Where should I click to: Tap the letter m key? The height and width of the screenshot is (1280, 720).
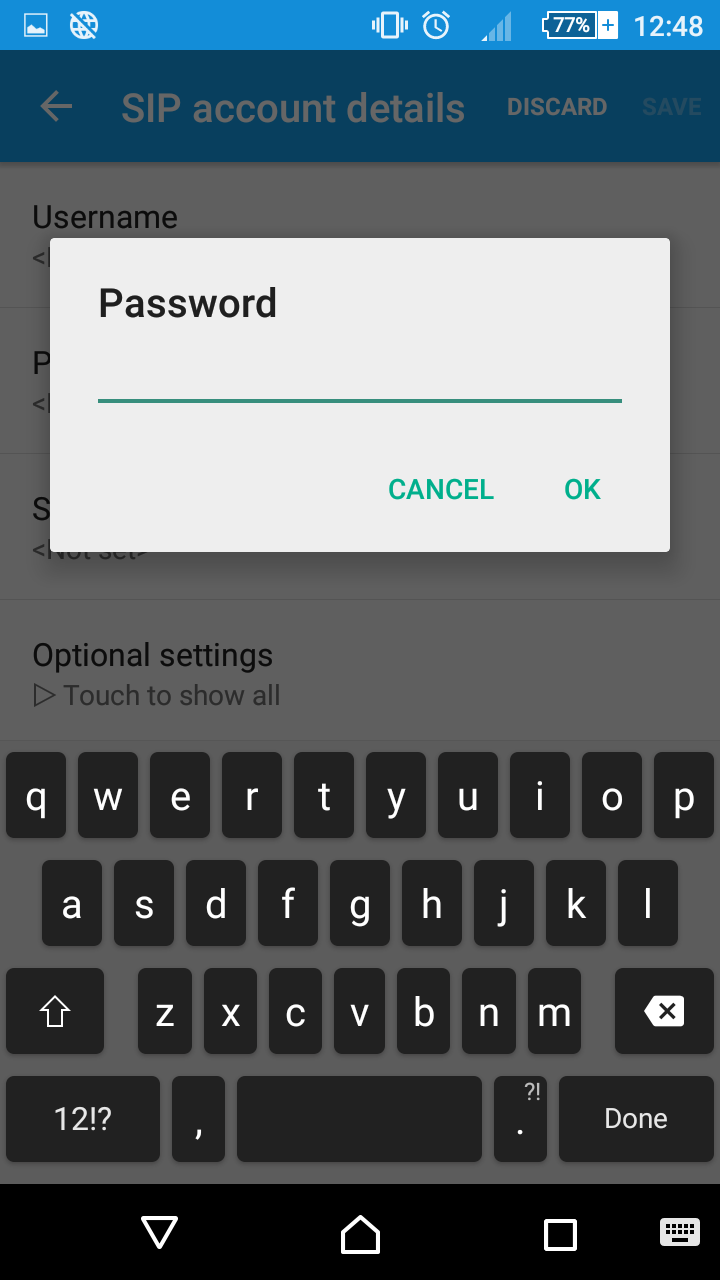click(x=554, y=1011)
